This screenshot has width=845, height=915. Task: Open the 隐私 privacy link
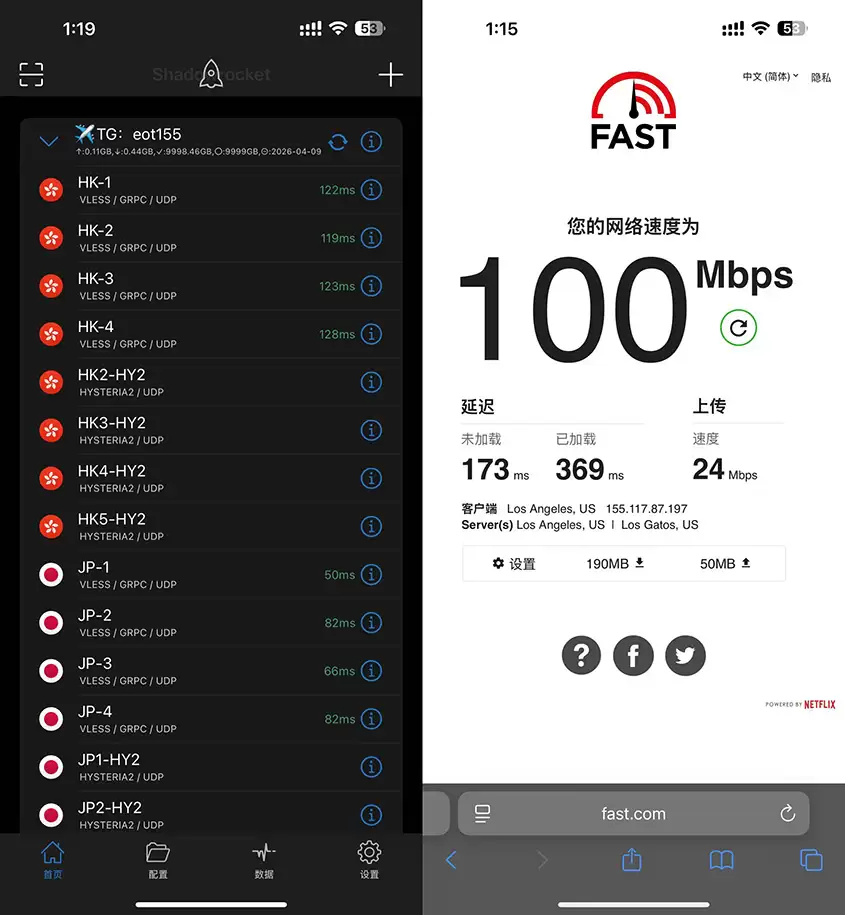(x=821, y=77)
